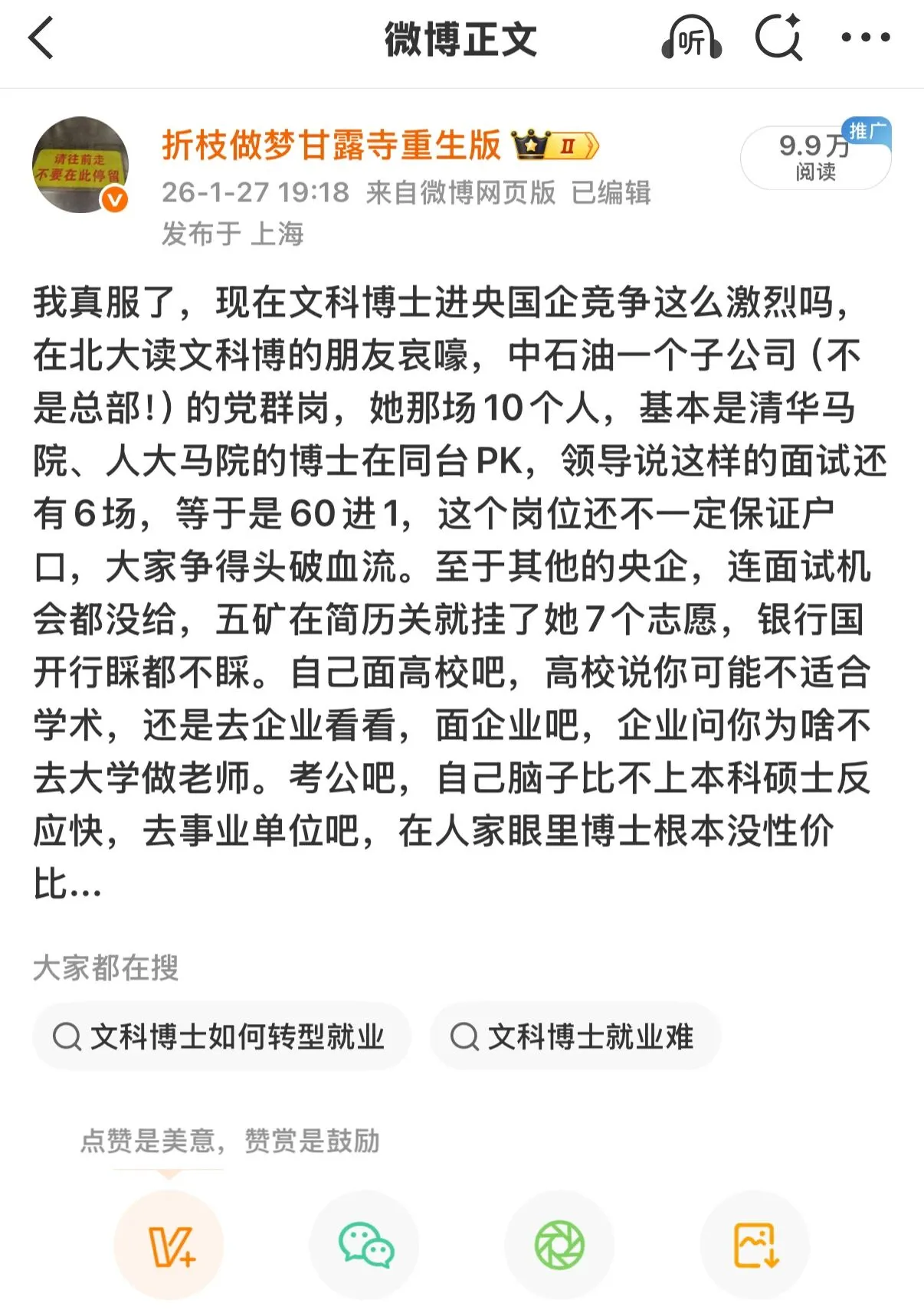Screen dimensions: 924x1313
Task: Share the post to WeChat
Action: [365, 1245]
